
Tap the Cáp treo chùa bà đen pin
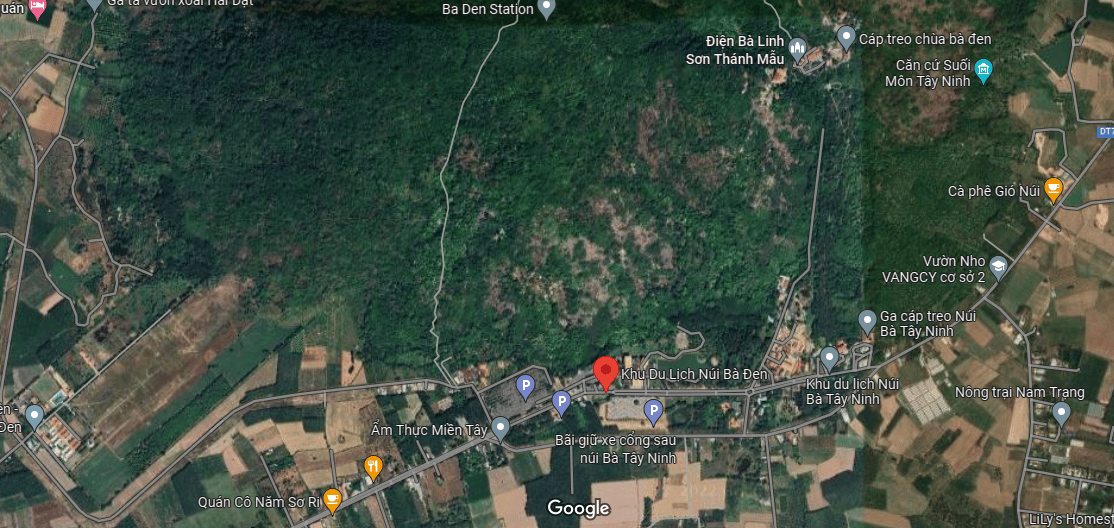coord(845,37)
